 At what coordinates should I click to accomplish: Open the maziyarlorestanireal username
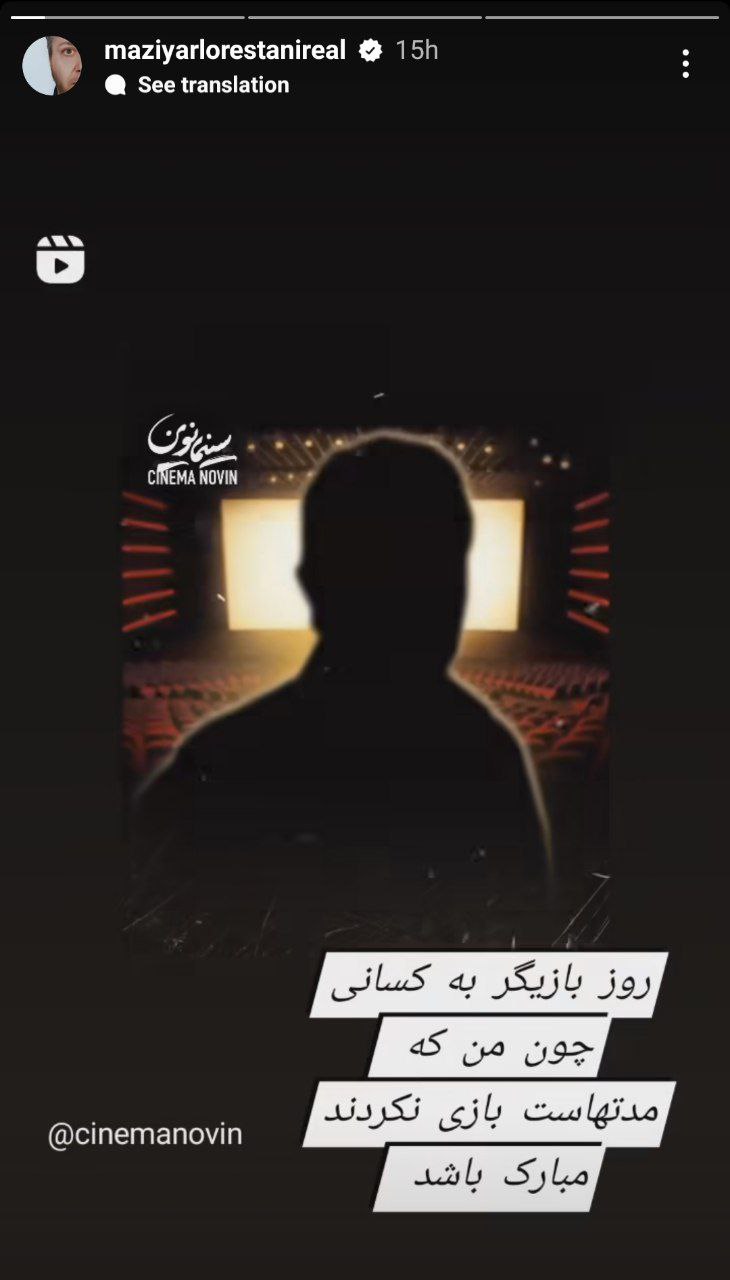tap(225, 50)
